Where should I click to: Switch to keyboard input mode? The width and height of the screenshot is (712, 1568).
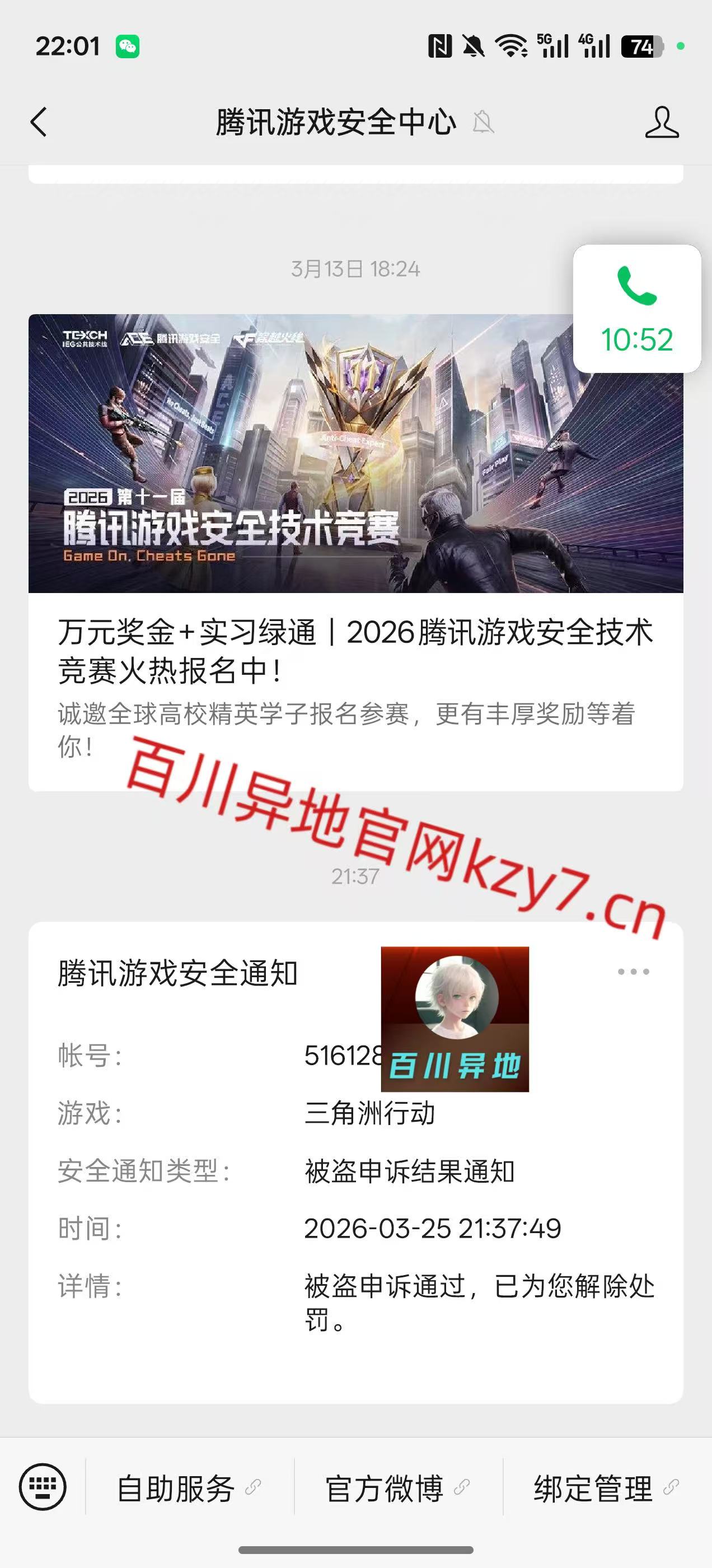pos(43,1486)
